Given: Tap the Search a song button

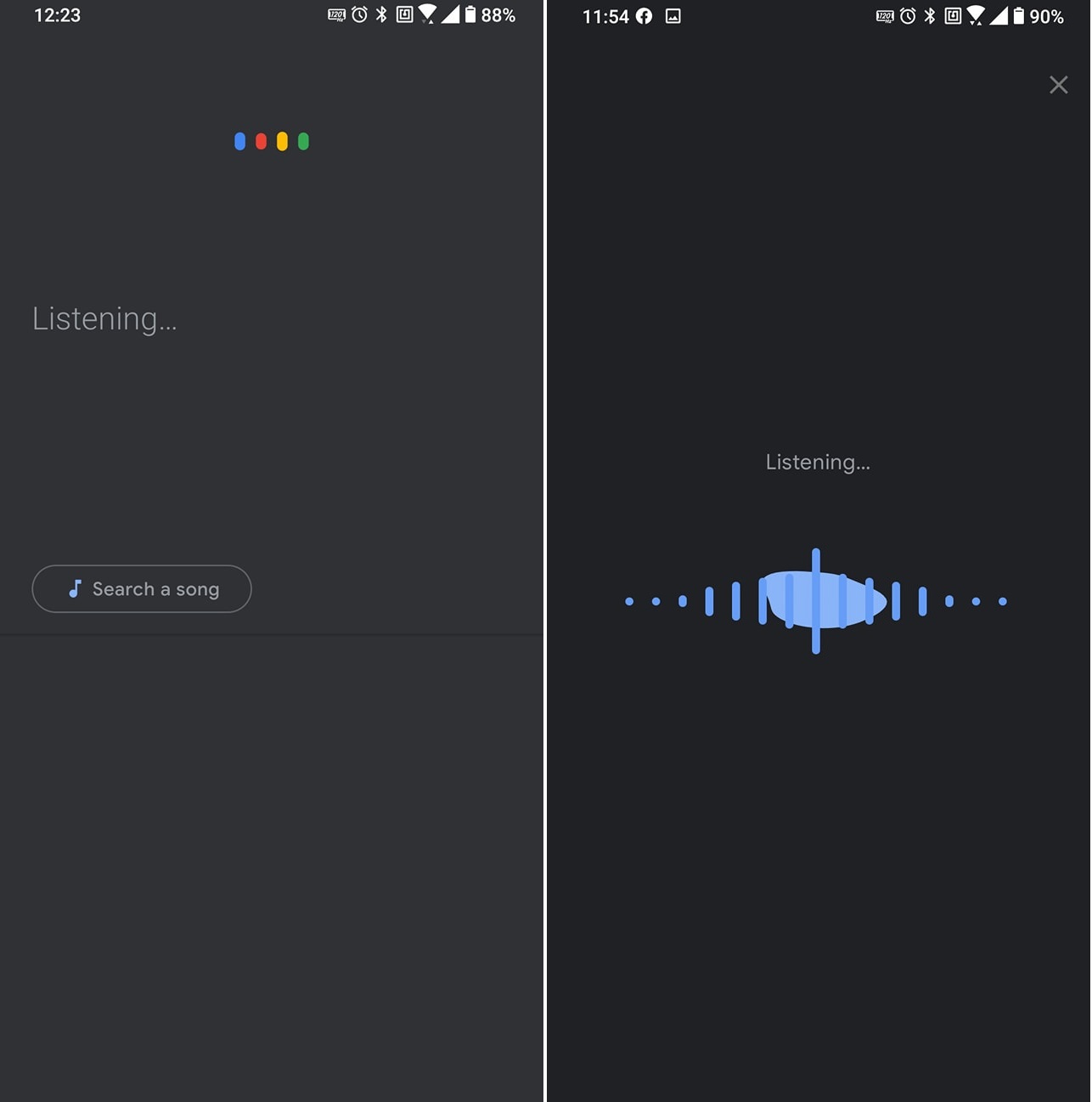Looking at the screenshot, I should (142, 588).
